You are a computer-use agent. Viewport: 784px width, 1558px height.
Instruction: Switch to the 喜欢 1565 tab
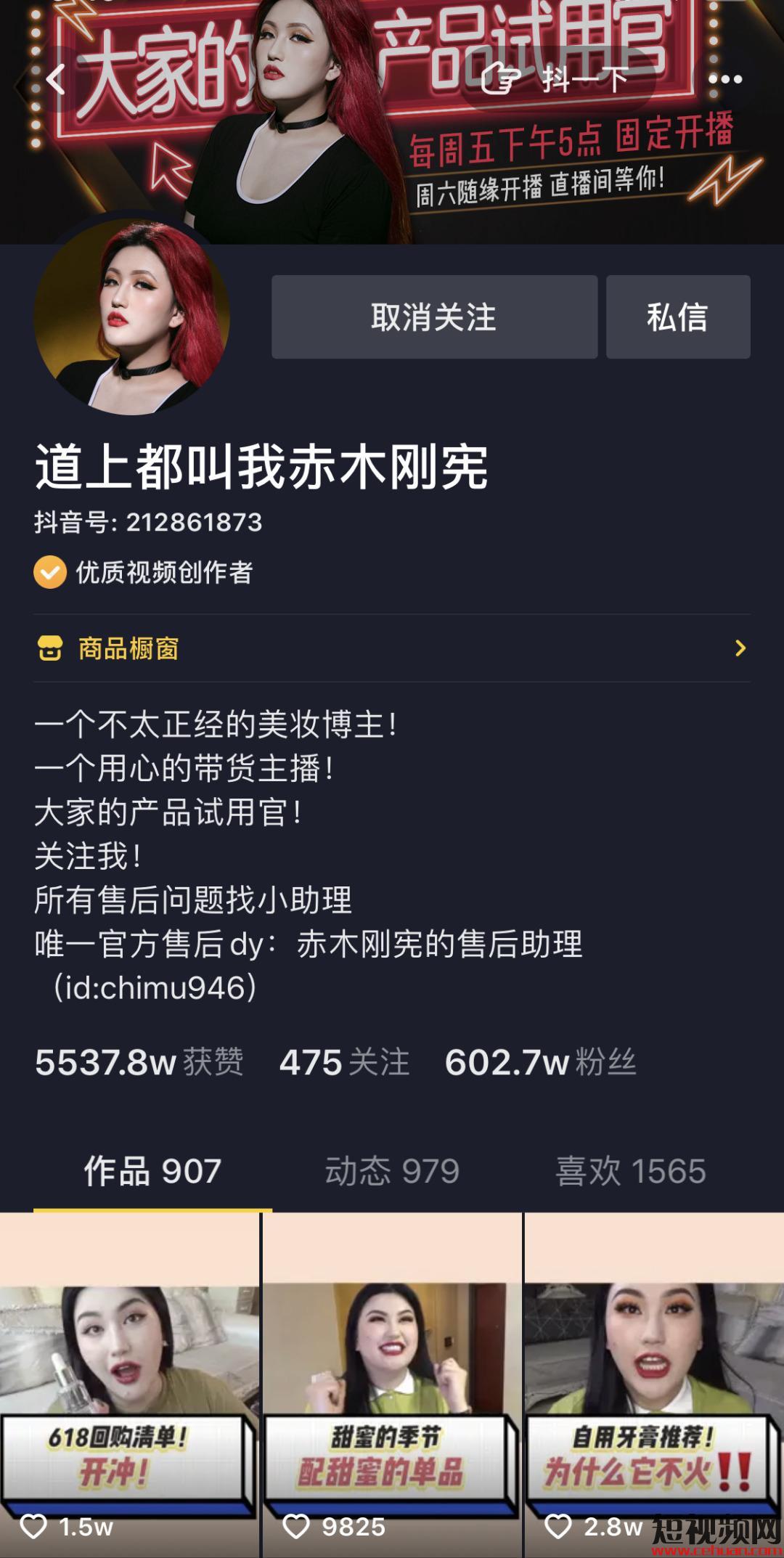(x=631, y=1172)
